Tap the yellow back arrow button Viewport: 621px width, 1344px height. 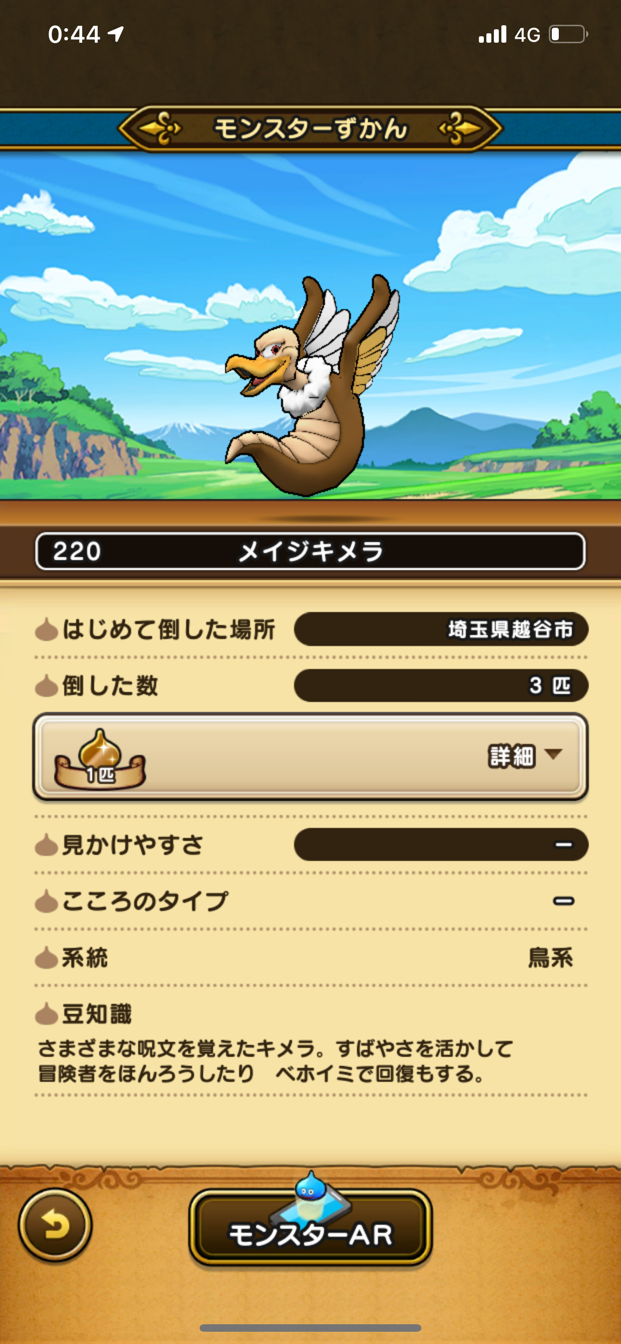point(55,1224)
